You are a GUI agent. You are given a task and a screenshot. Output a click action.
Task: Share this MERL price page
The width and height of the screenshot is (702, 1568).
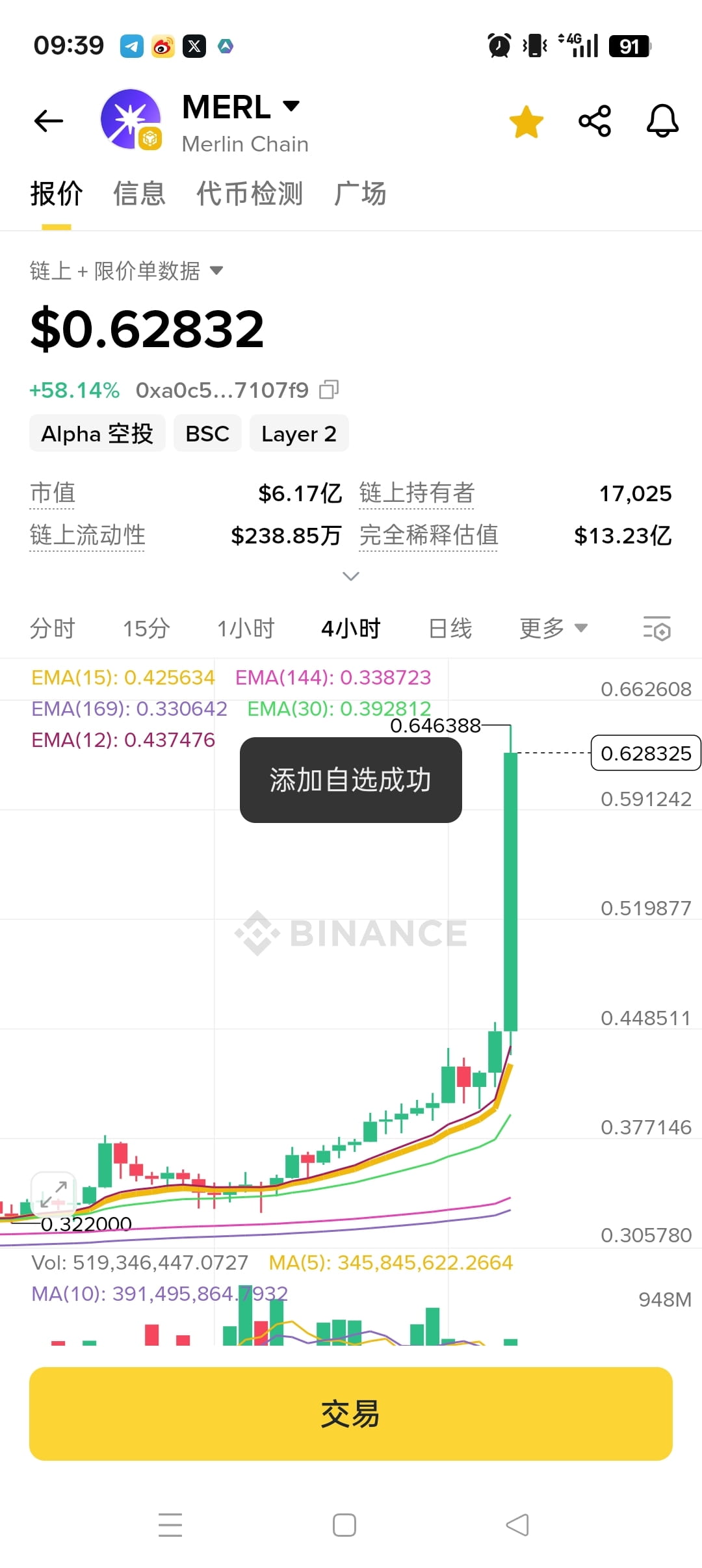click(x=595, y=121)
